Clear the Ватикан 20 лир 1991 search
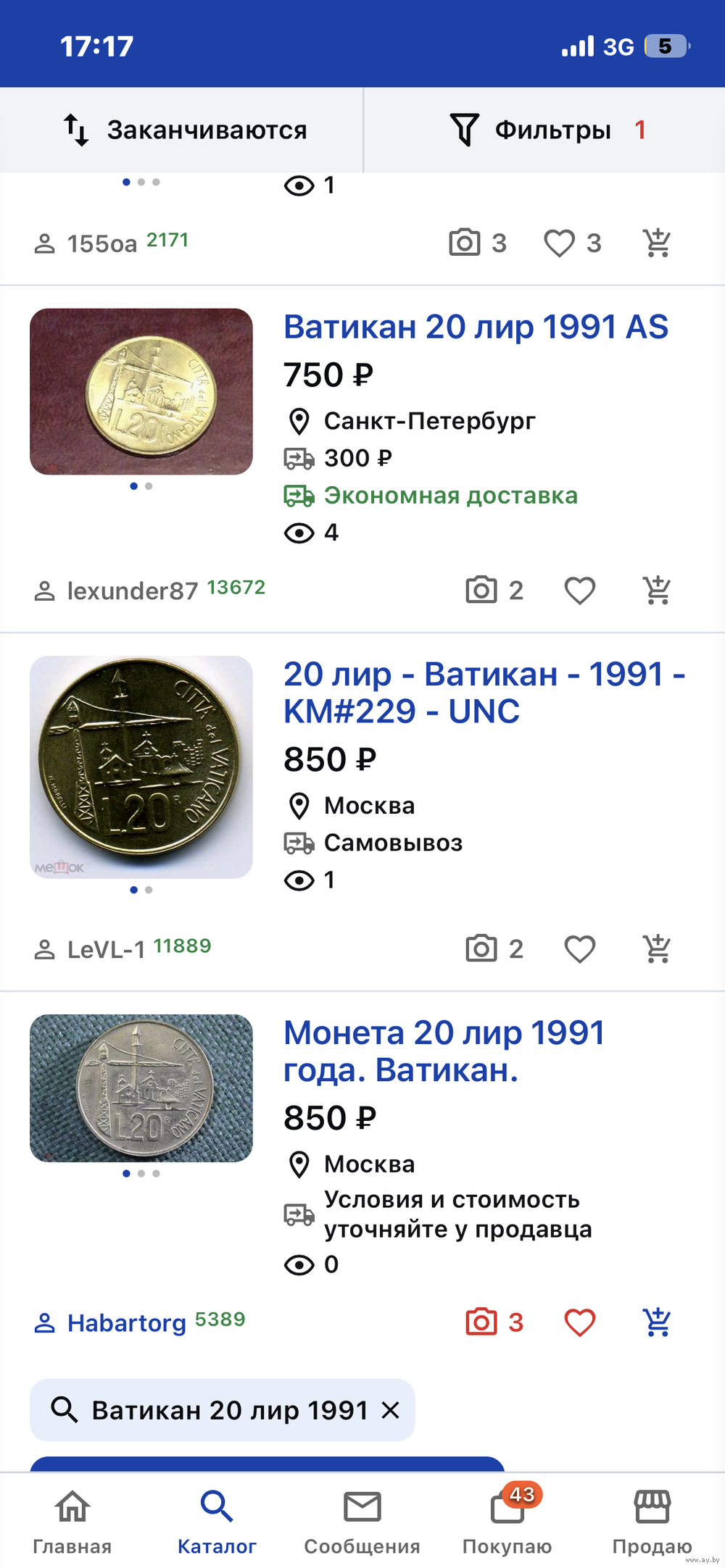This screenshot has width=725, height=1568. 391,1410
